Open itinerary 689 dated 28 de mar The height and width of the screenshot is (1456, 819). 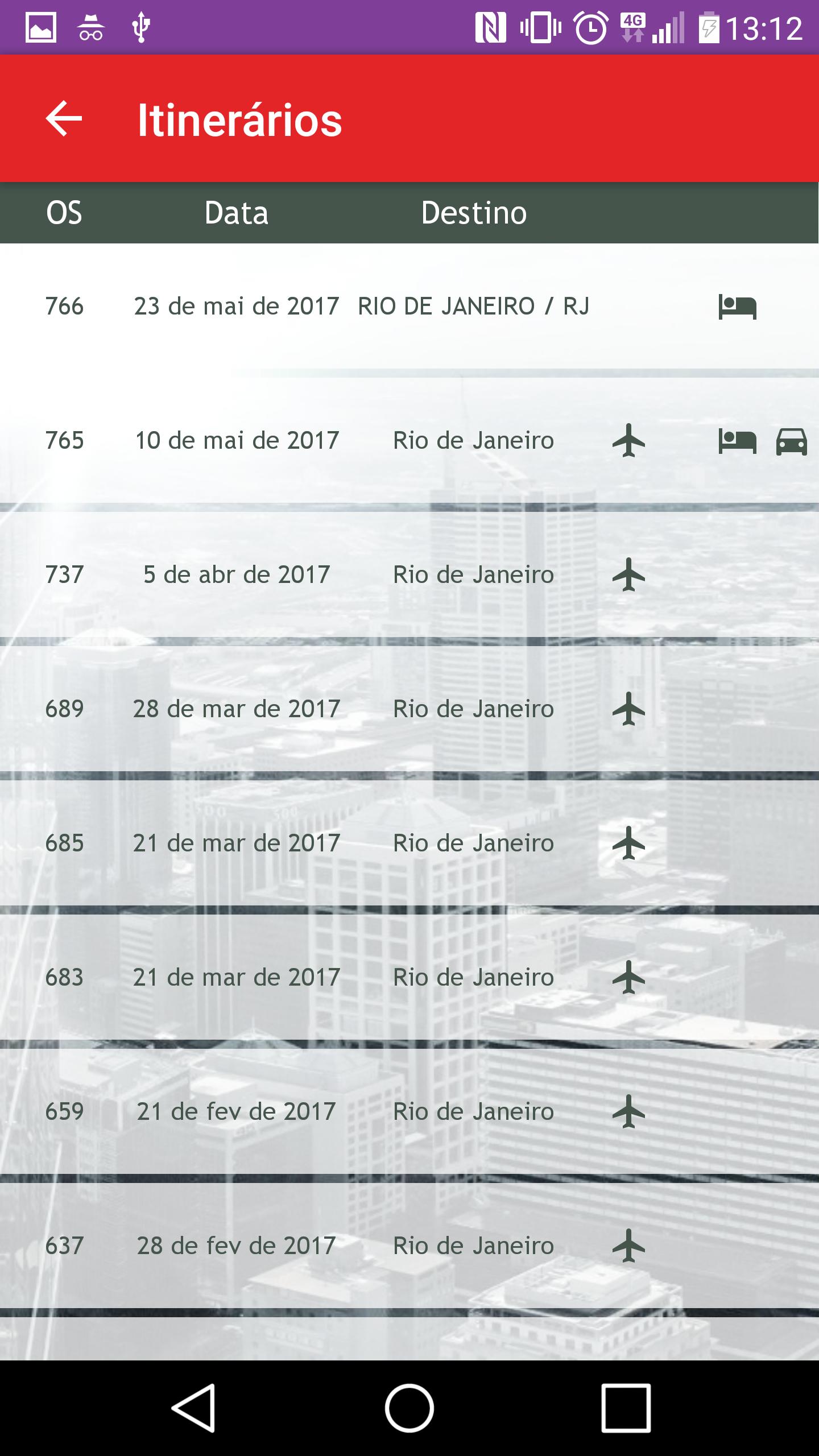click(409, 709)
